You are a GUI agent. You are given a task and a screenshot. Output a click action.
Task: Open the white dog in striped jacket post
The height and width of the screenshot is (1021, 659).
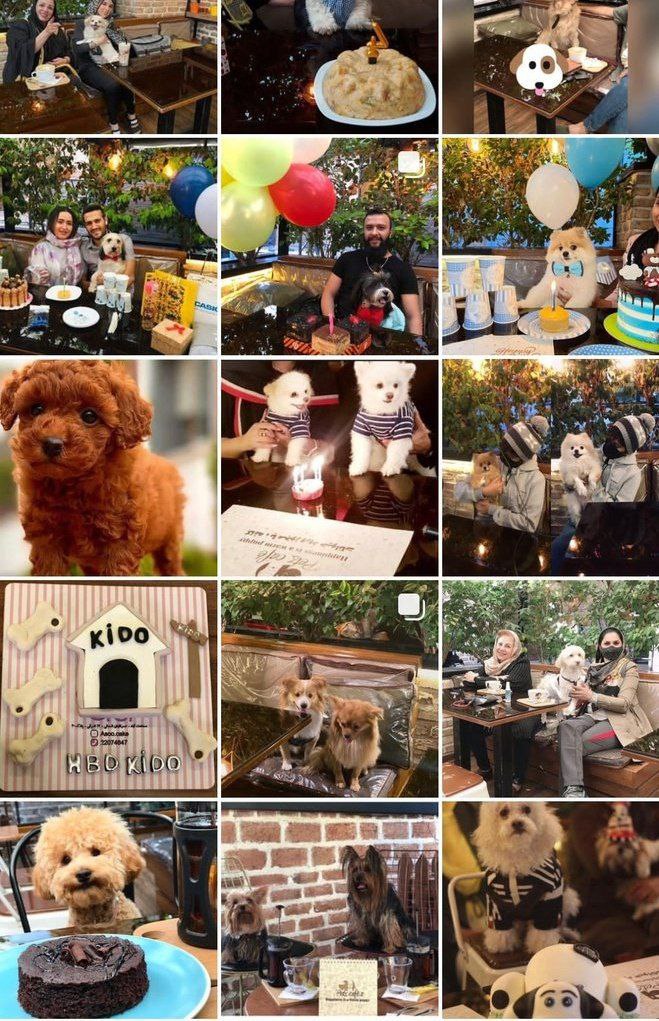pyautogui.click(x=550, y=910)
